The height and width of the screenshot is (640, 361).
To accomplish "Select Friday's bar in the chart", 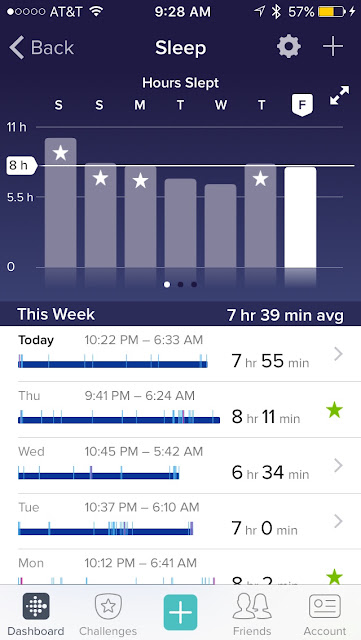I will click(300, 217).
